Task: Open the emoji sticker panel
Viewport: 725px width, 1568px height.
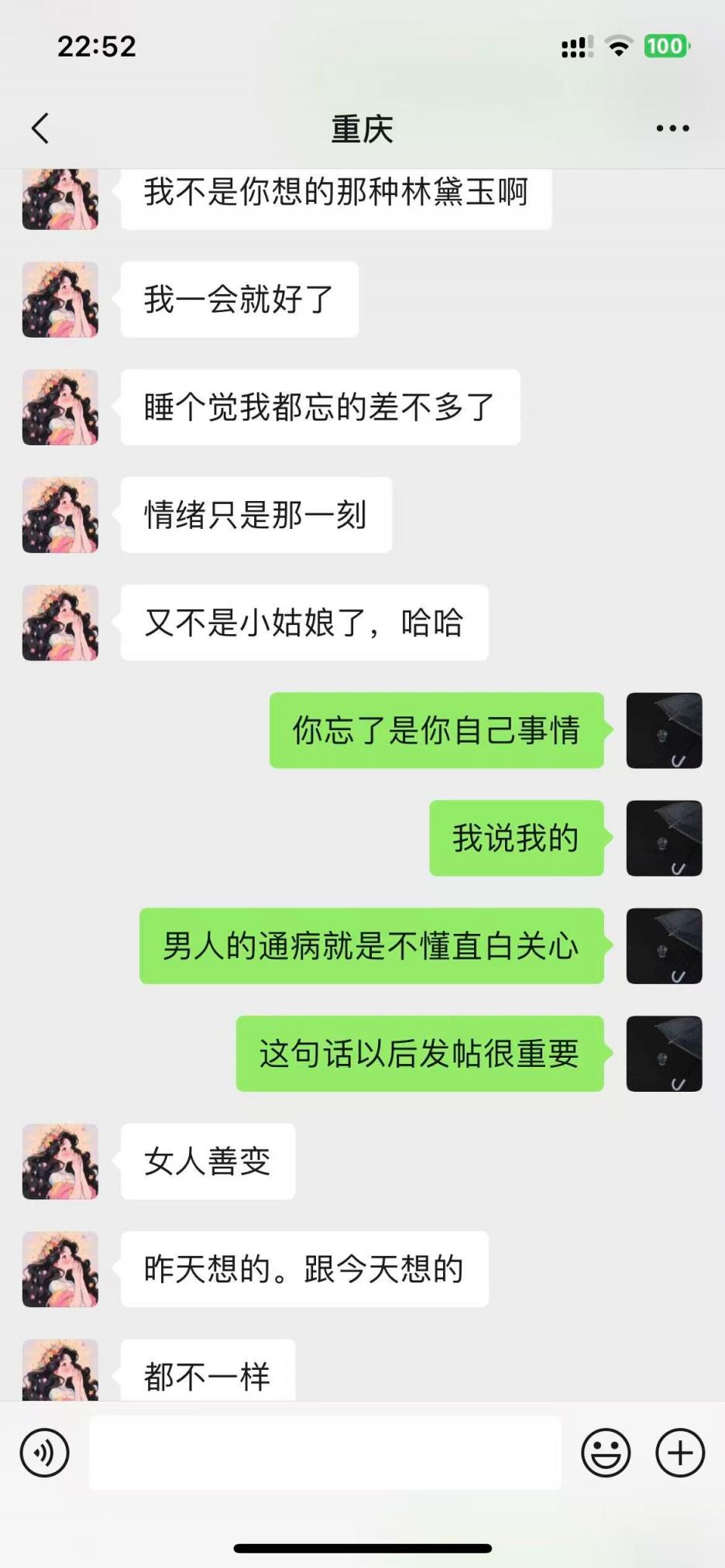Action: point(606,1453)
